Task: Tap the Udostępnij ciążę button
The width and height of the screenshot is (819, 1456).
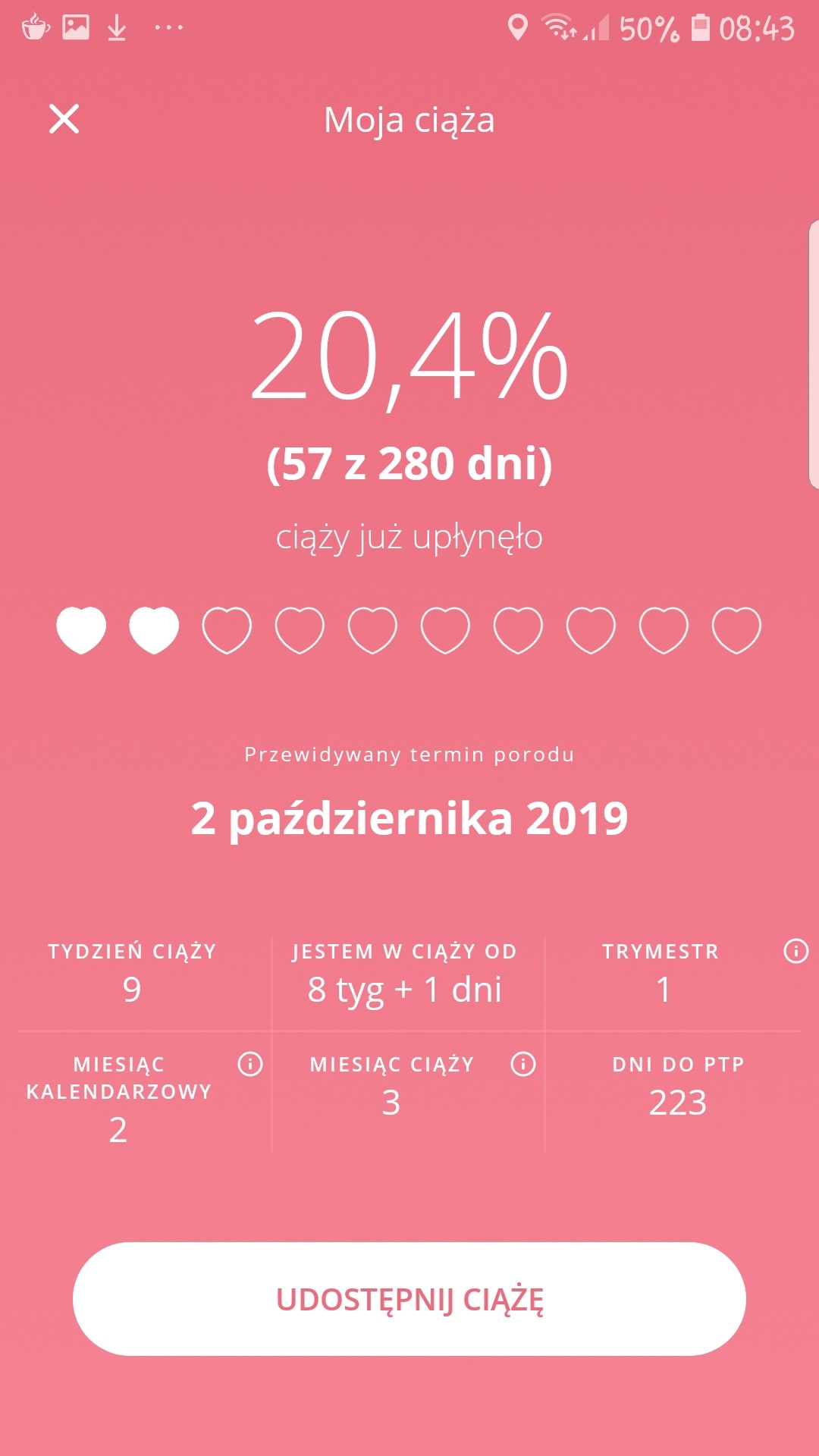Action: coord(409,1299)
